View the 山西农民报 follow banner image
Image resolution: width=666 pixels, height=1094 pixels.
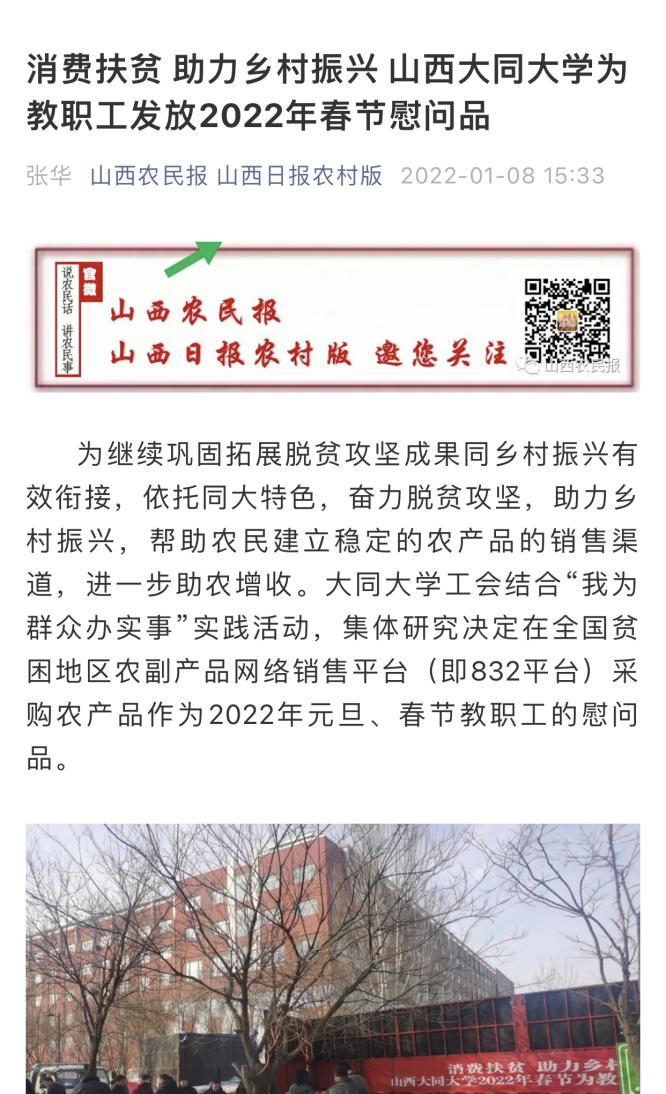point(333,315)
